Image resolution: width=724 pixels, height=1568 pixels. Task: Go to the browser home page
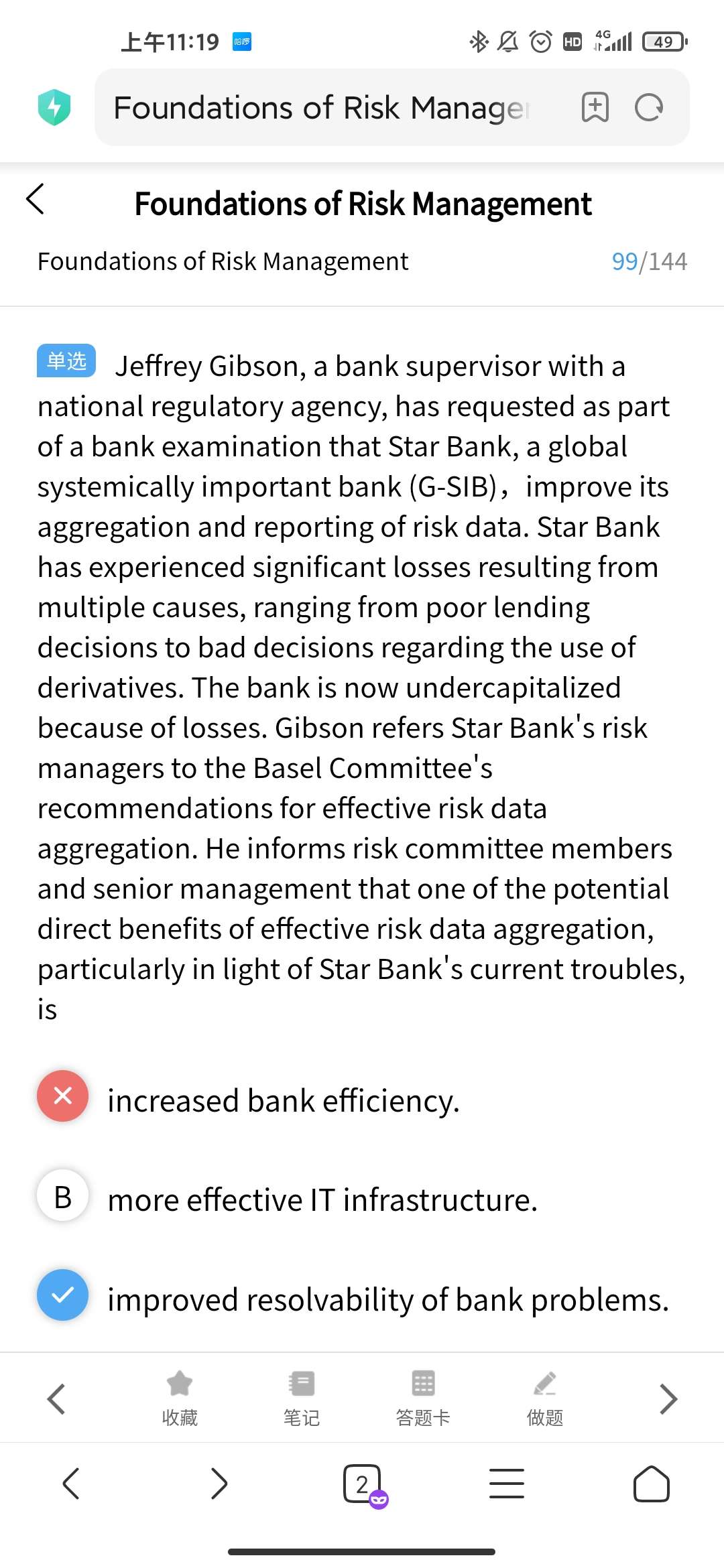coord(651,1484)
